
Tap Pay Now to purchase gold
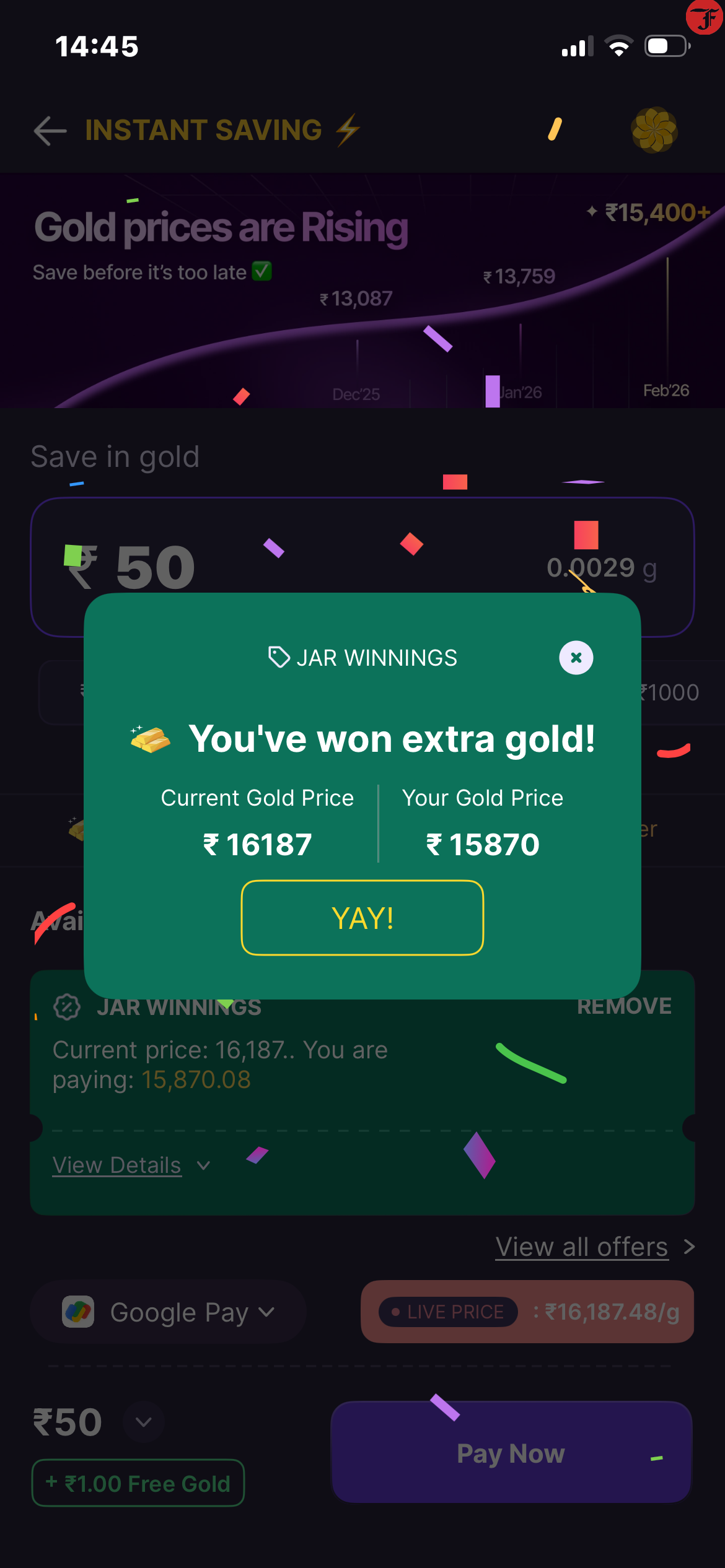pyautogui.click(x=511, y=1452)
